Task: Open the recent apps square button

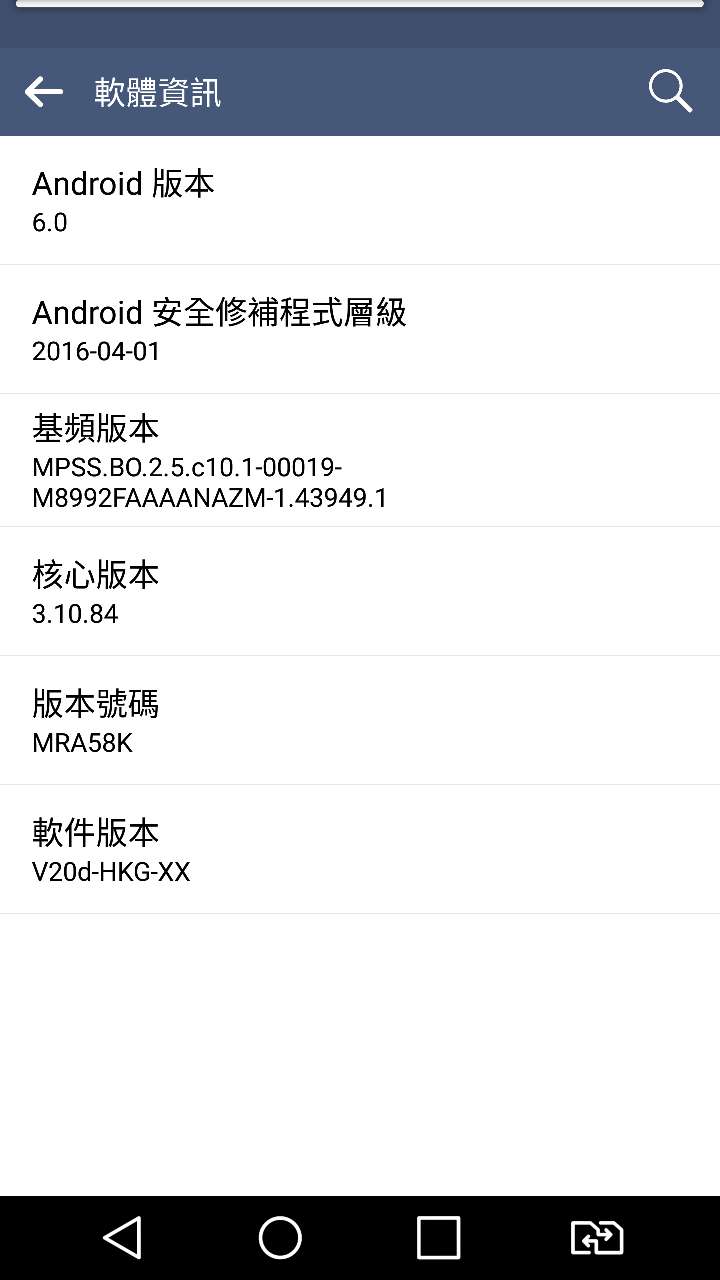Action: coord(438,1238)
